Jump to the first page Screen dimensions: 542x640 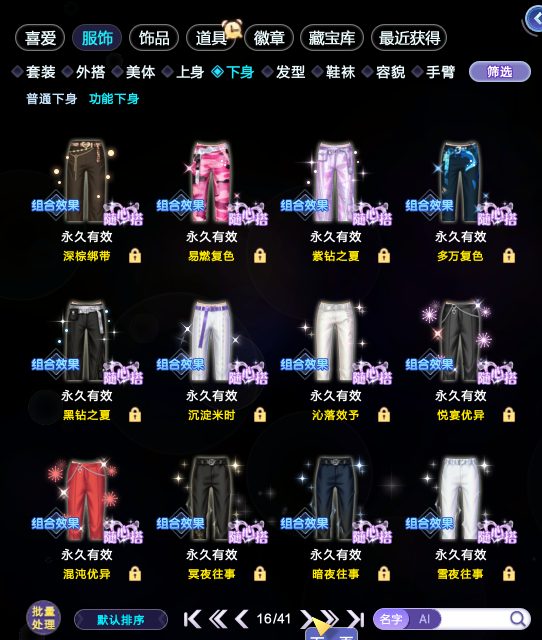pyautogui.click(x=192, y=619)
